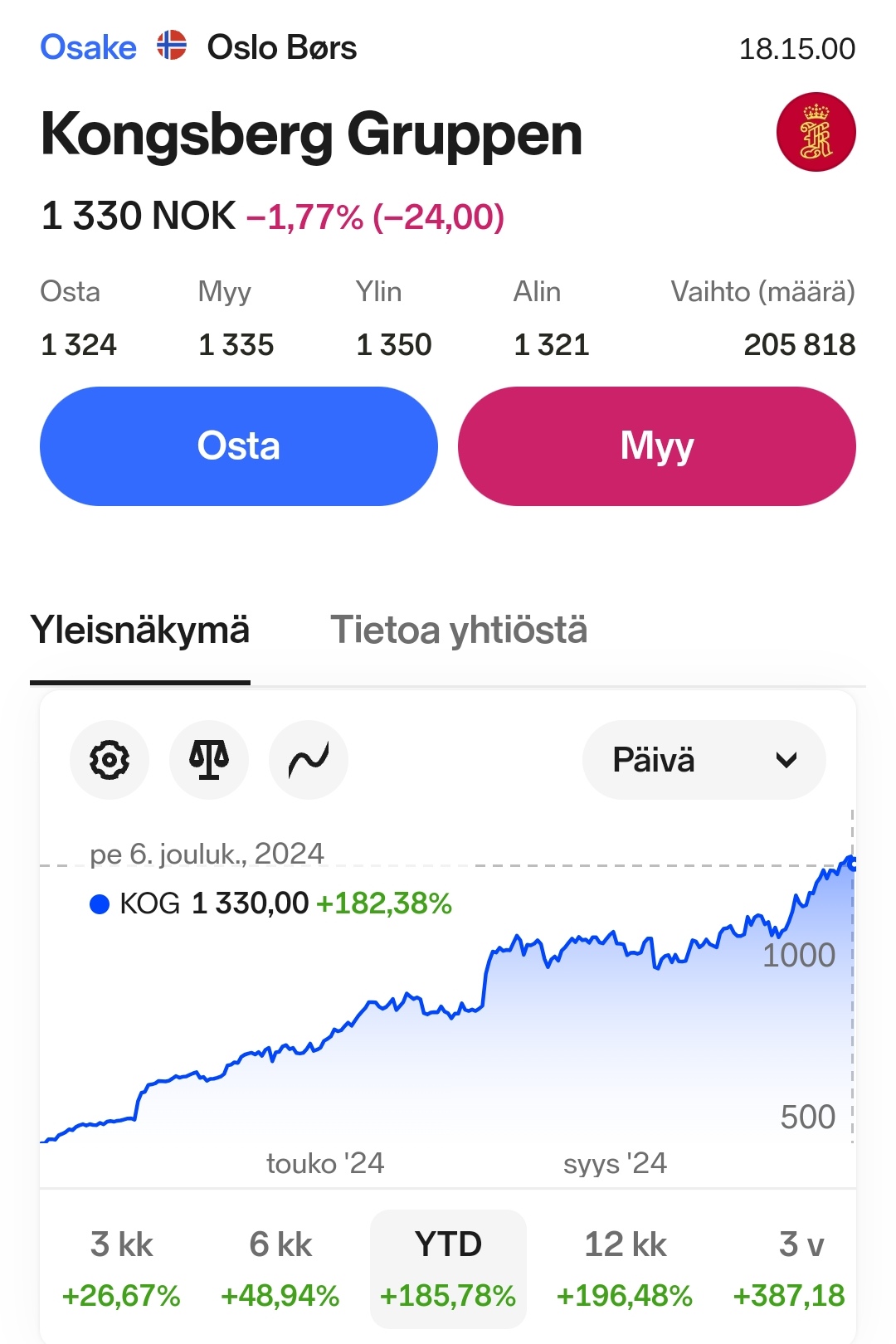Screen dimensions: 896x1344
Task: Switch to the Tietoa yhtiöstä tab
Action: pyautogui.click(x=459, y=631)
